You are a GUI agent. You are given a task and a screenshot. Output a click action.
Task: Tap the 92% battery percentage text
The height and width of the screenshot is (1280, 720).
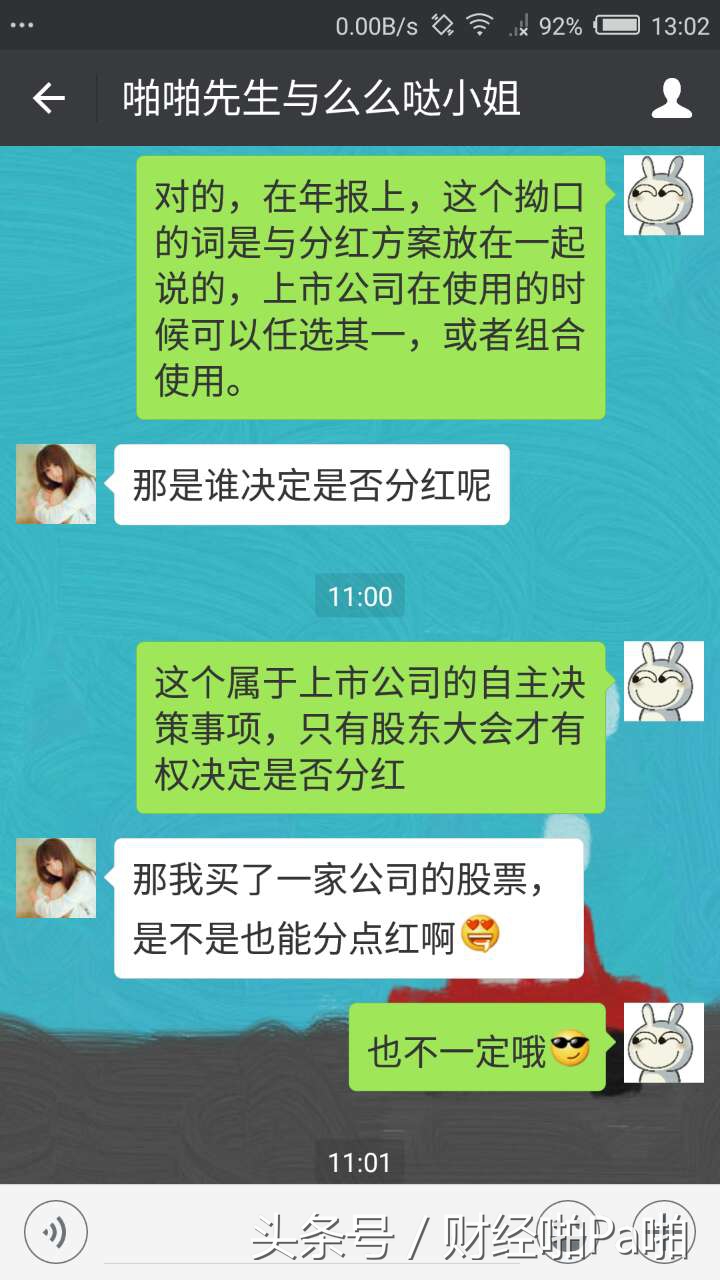point(560,25)
